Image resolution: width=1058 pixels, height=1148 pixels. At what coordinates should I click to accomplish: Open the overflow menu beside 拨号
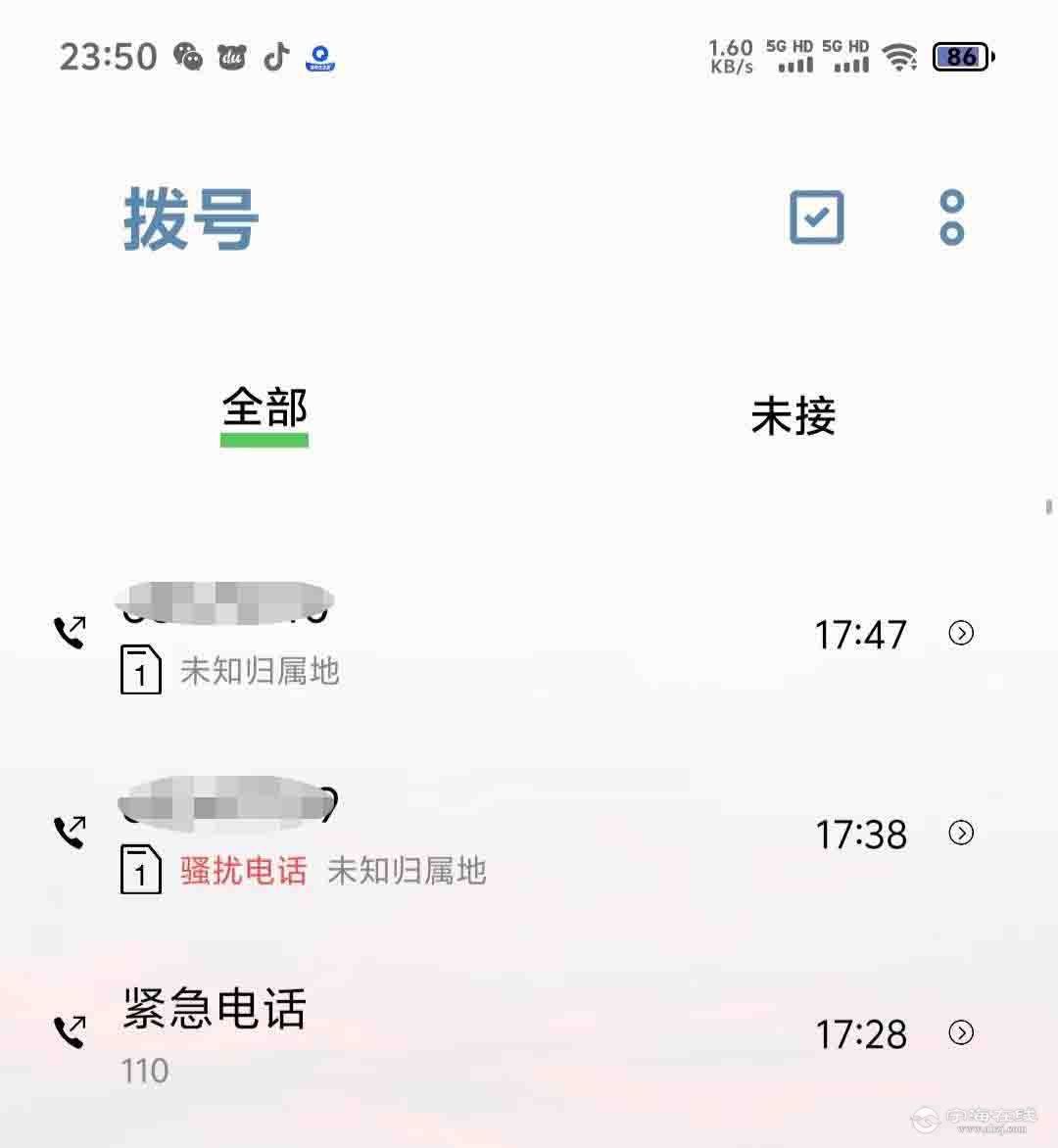[951, 217]
